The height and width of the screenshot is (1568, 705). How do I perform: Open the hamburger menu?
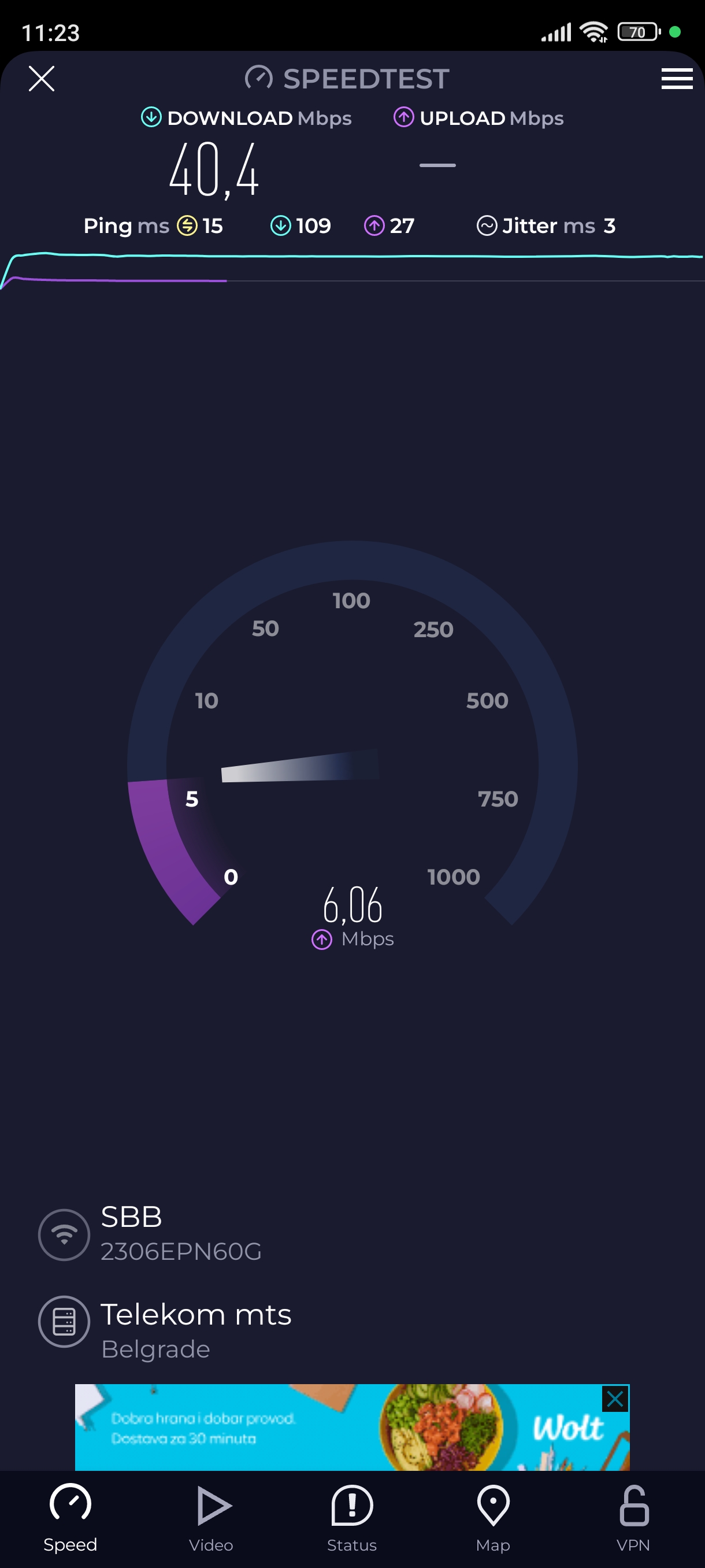tap(677, 79)
